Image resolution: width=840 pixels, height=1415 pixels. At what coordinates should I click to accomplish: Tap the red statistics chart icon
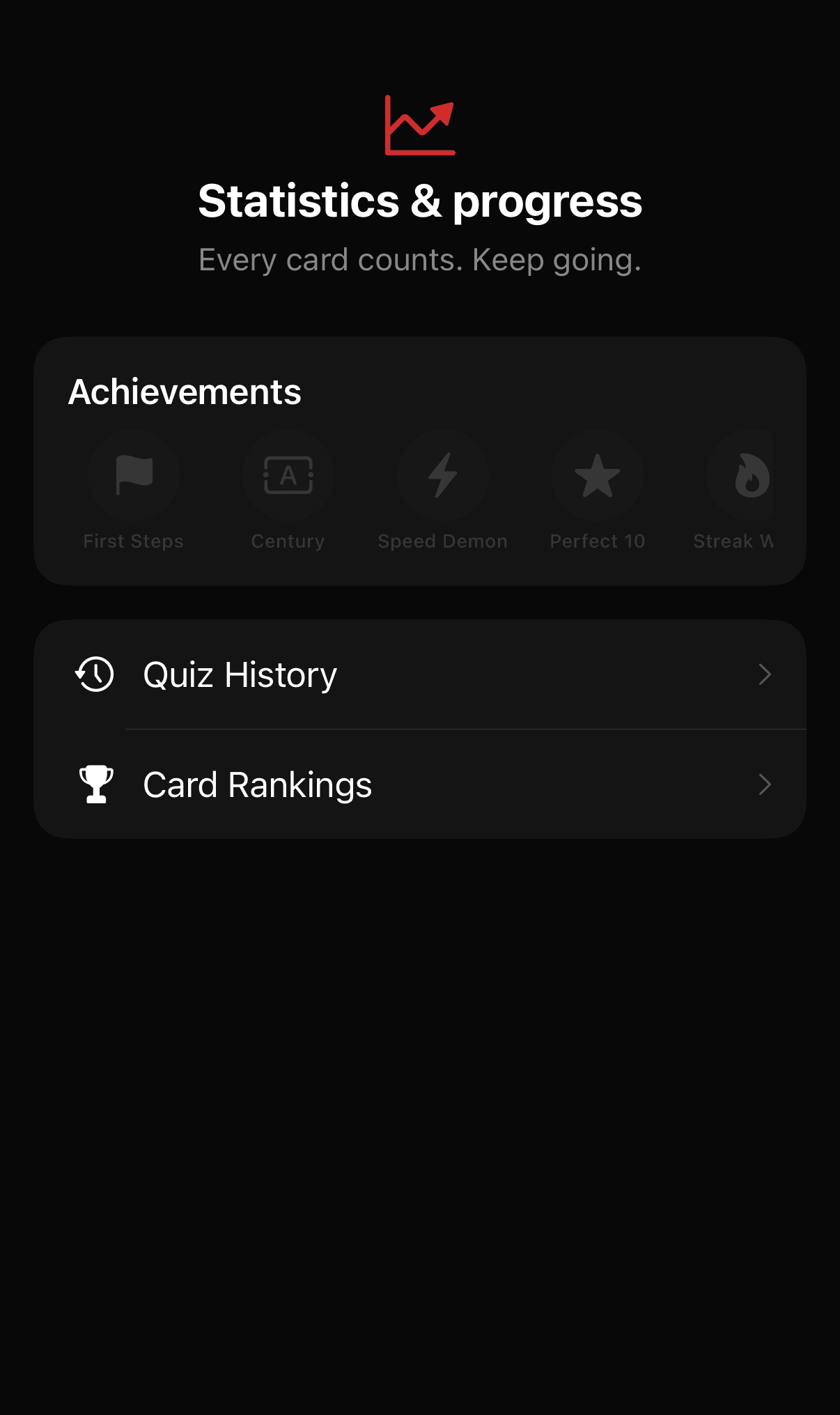pyautogui.click(x=419, y=125)
